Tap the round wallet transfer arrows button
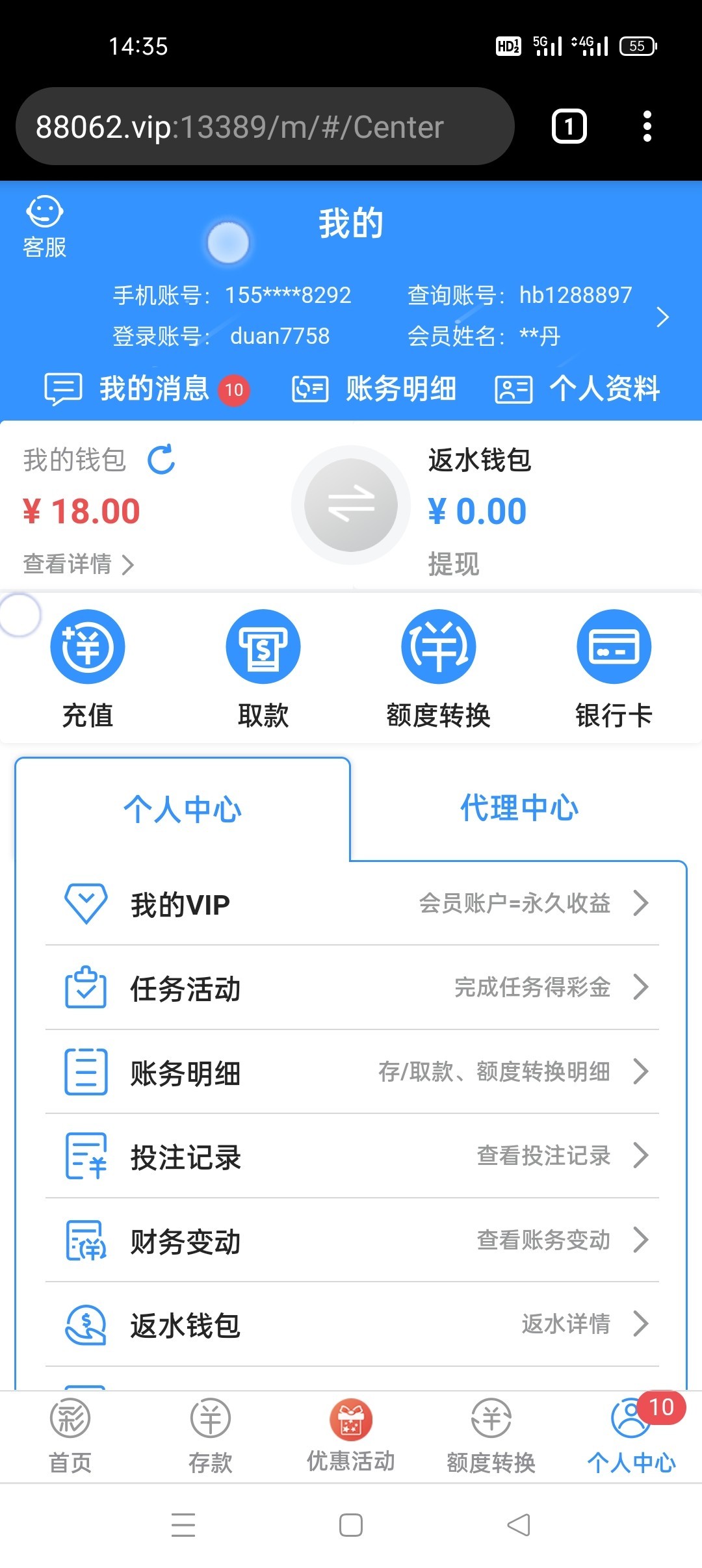702x1568 pixels. coord(351,504)
